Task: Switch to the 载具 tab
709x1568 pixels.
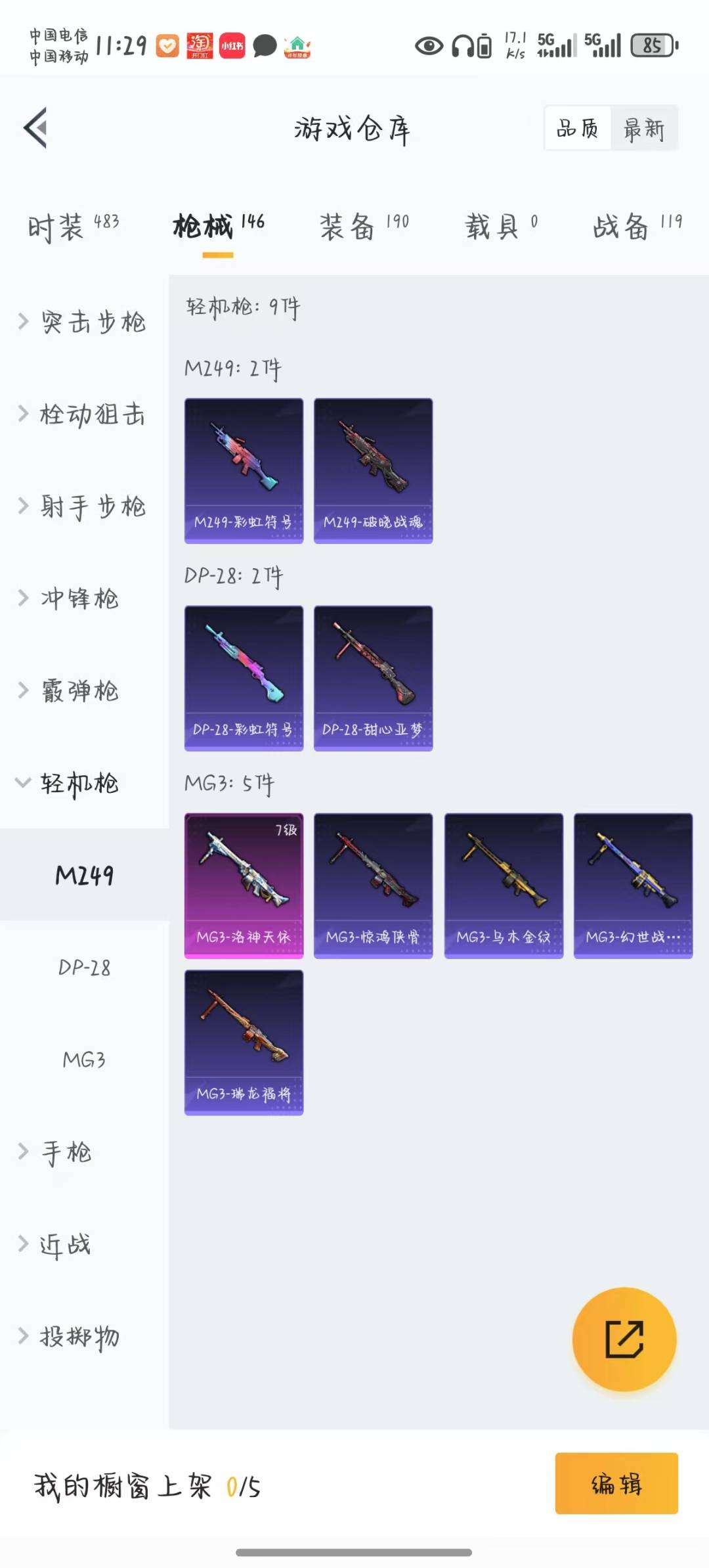Action: point(501,227)
